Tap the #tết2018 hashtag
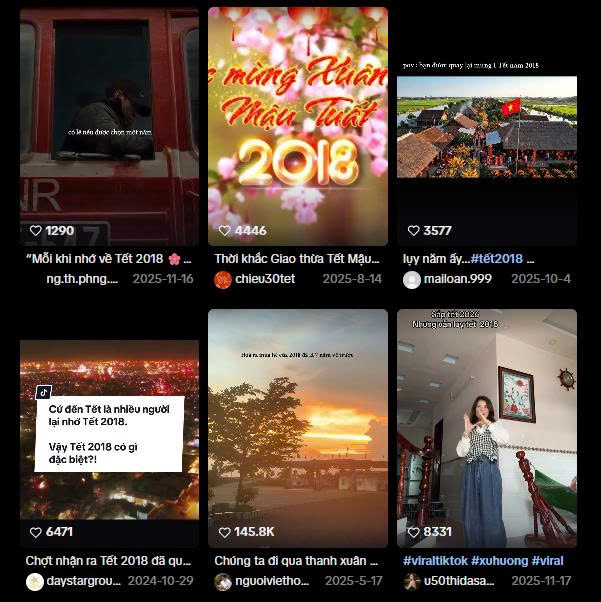The width and height of the screenshot is (601, 602). [x=497, y=259]
